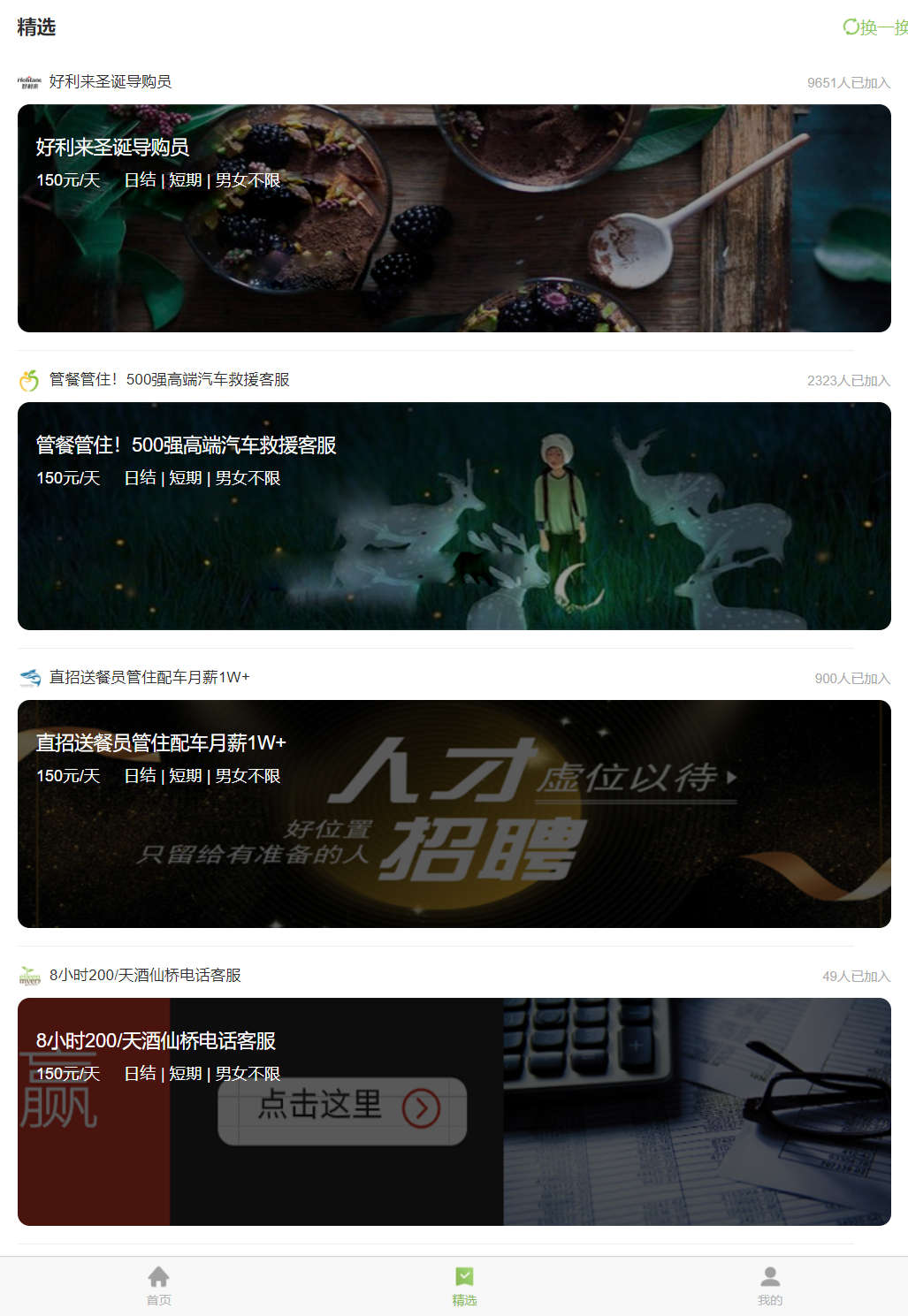The width and height of the screenshot is (908, 1316).
Task: Open the 8小时200/天酒仙桥电话客服 job card
Action: point(454,1112)
